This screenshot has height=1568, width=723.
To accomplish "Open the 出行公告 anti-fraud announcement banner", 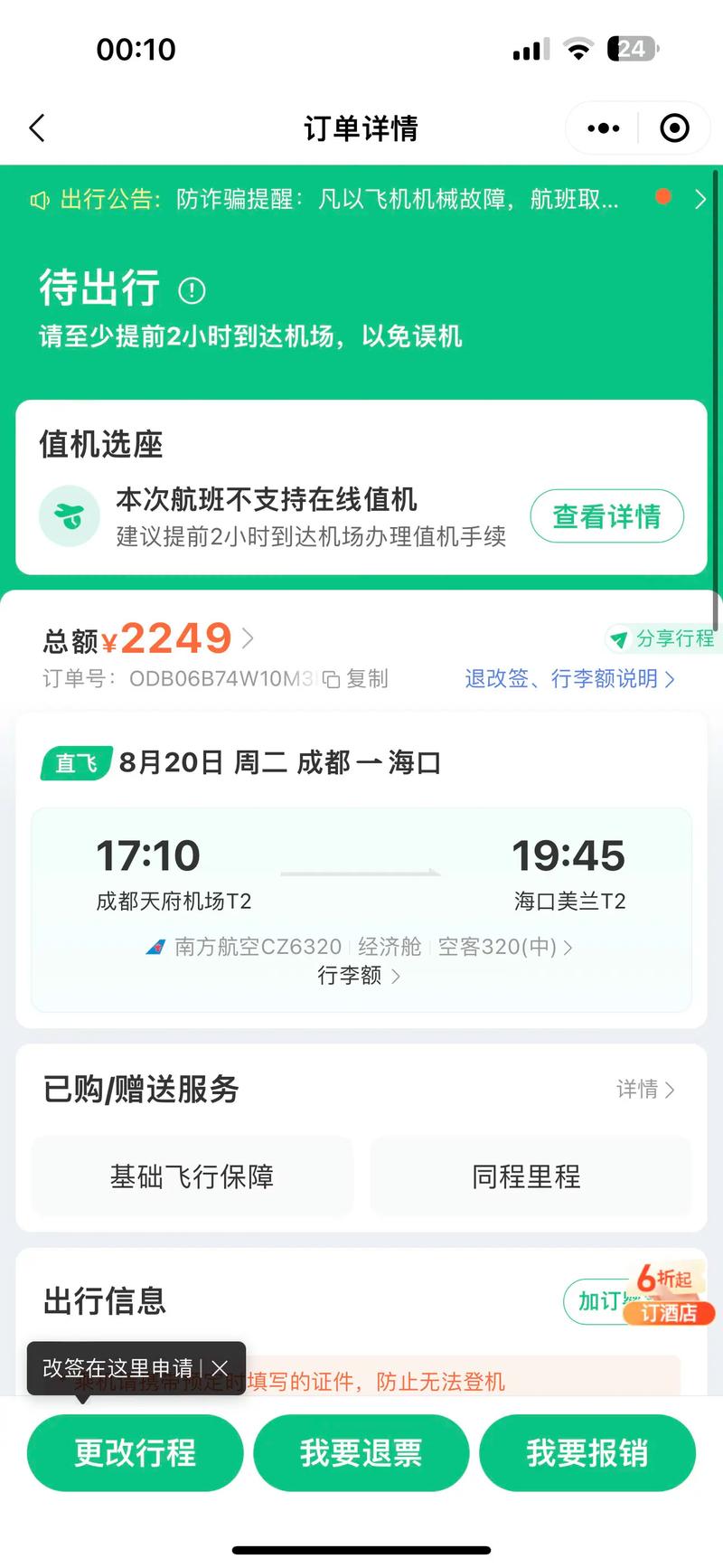I will (361, 199).
